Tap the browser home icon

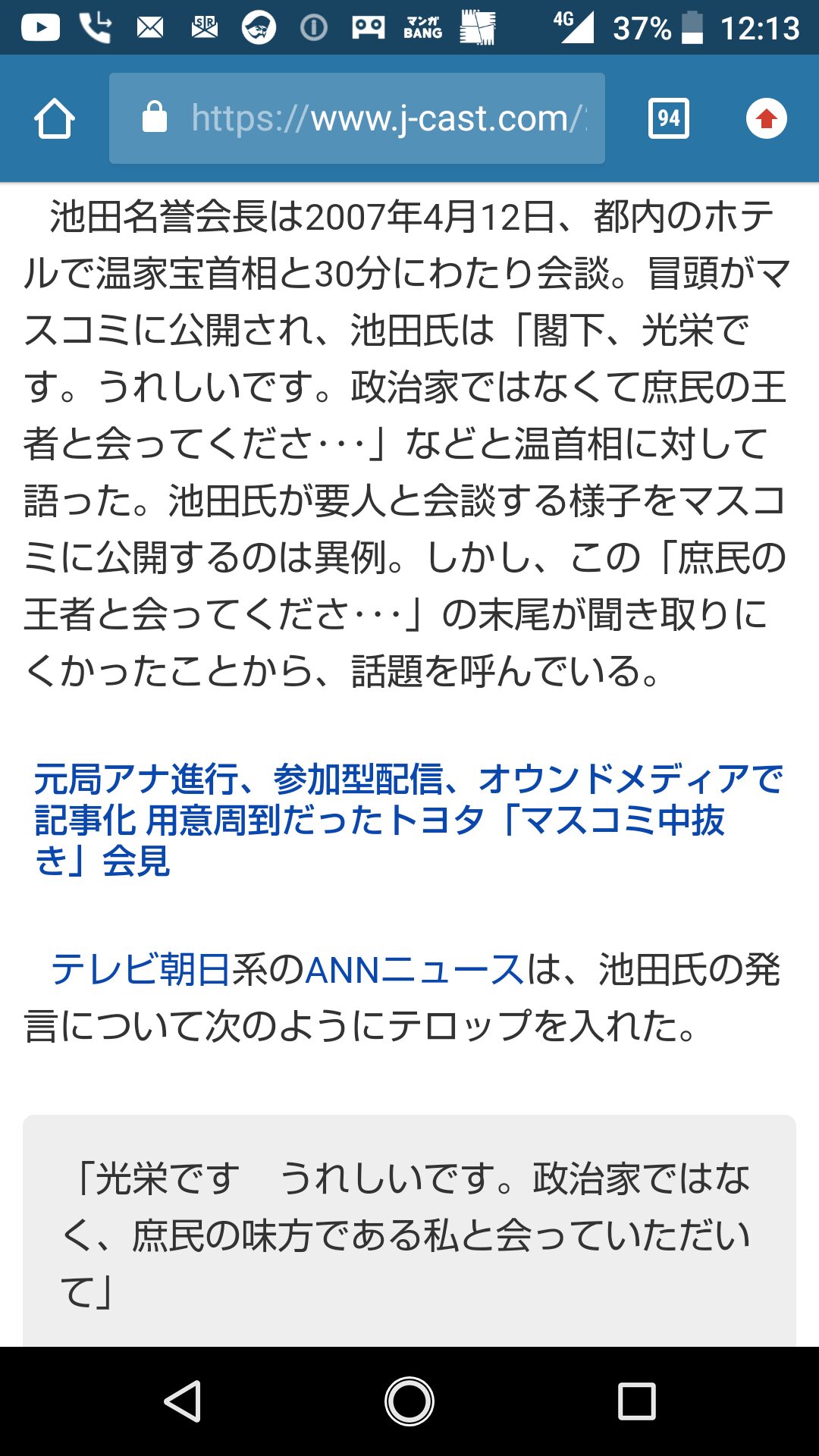tap(55, 119)
